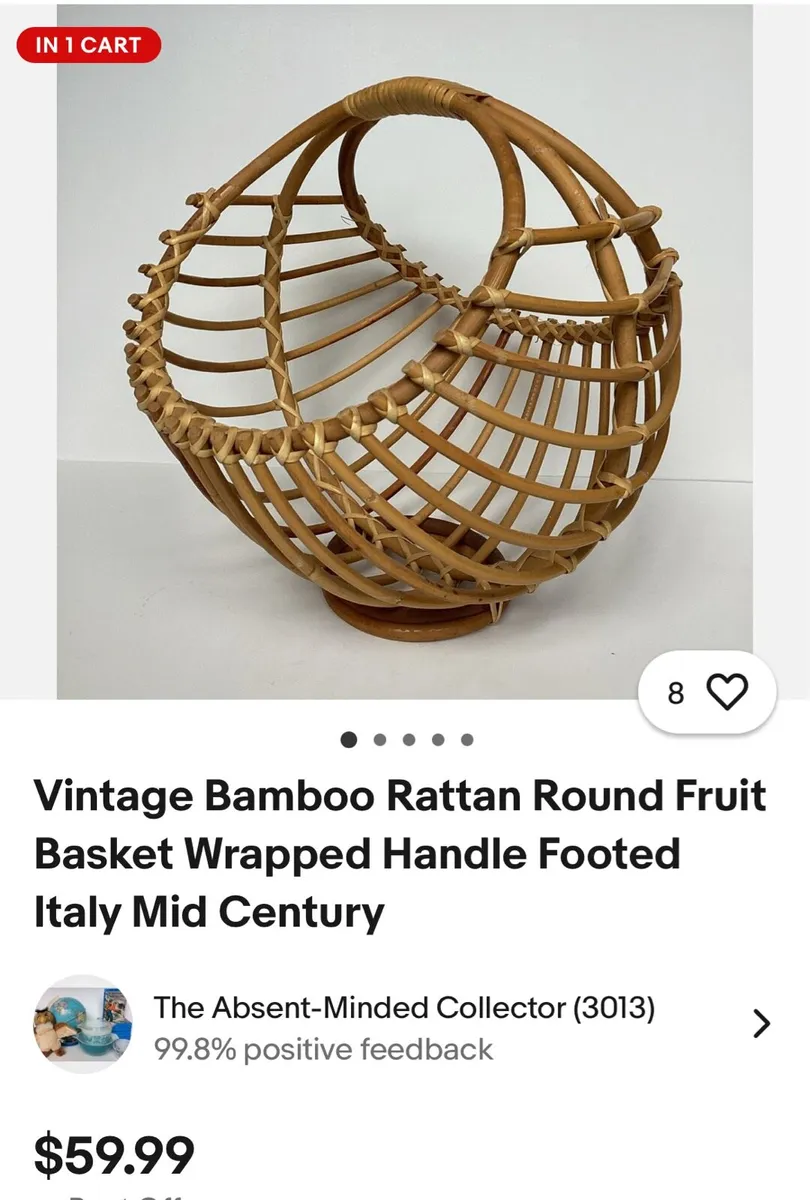Click the heart icon in the white pill
The width and height of the screenshot is (810, 1200).
click(729, 692)
